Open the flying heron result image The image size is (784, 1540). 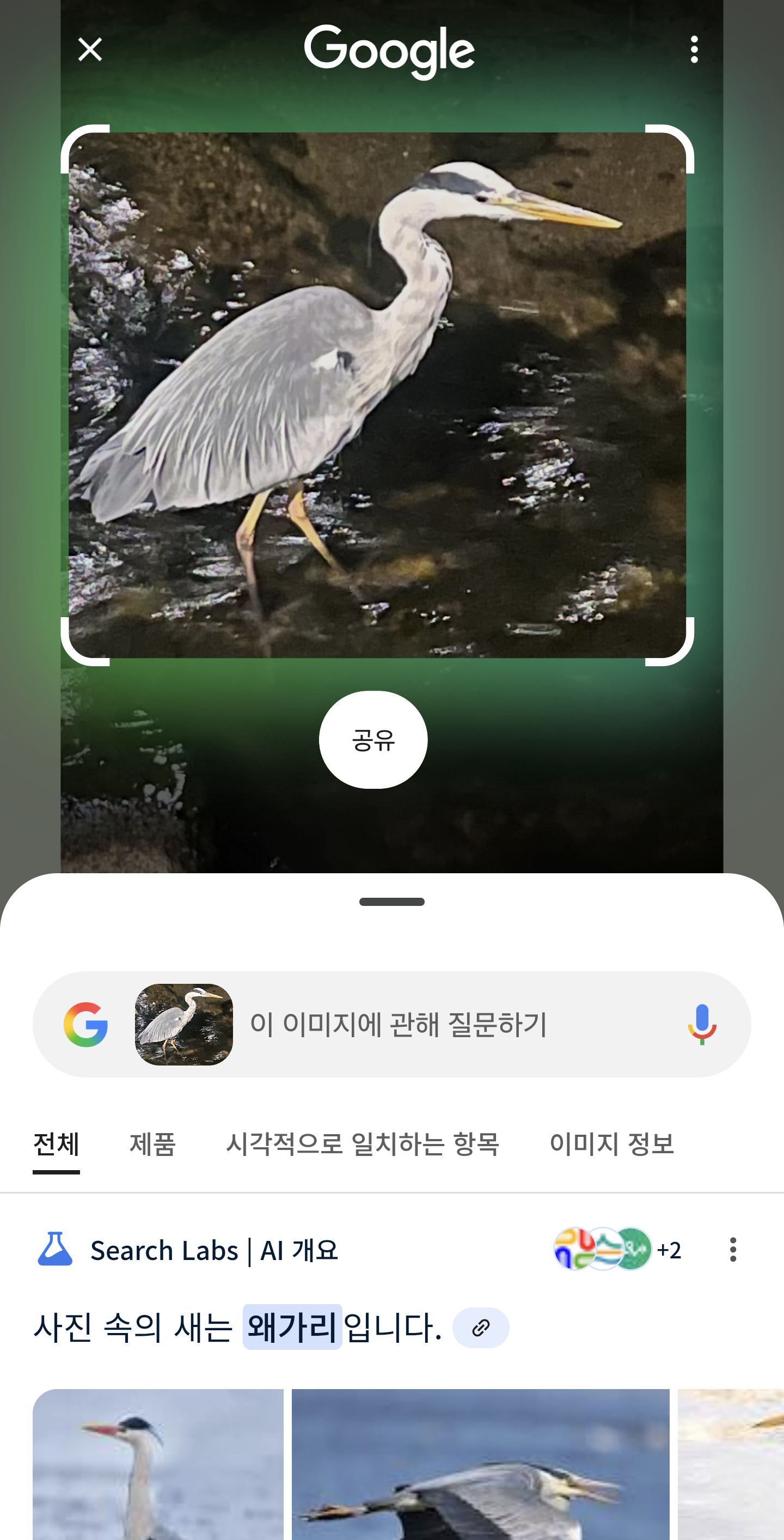point(480,1464)
